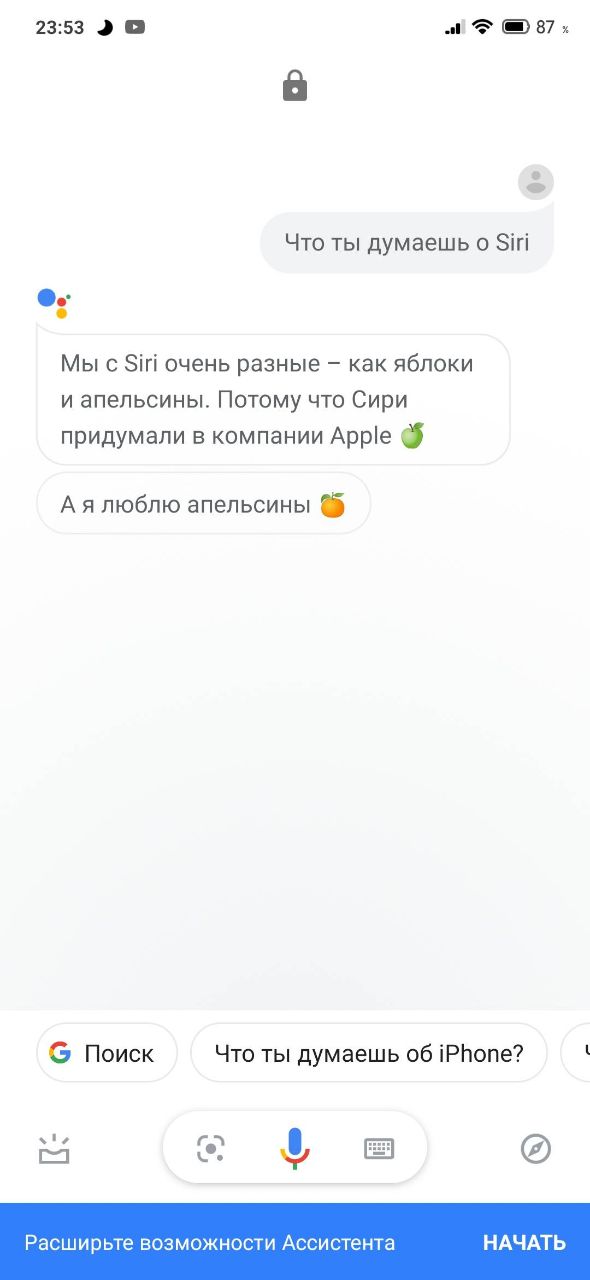Tap the lock icon to unlock

pos(295,86)
